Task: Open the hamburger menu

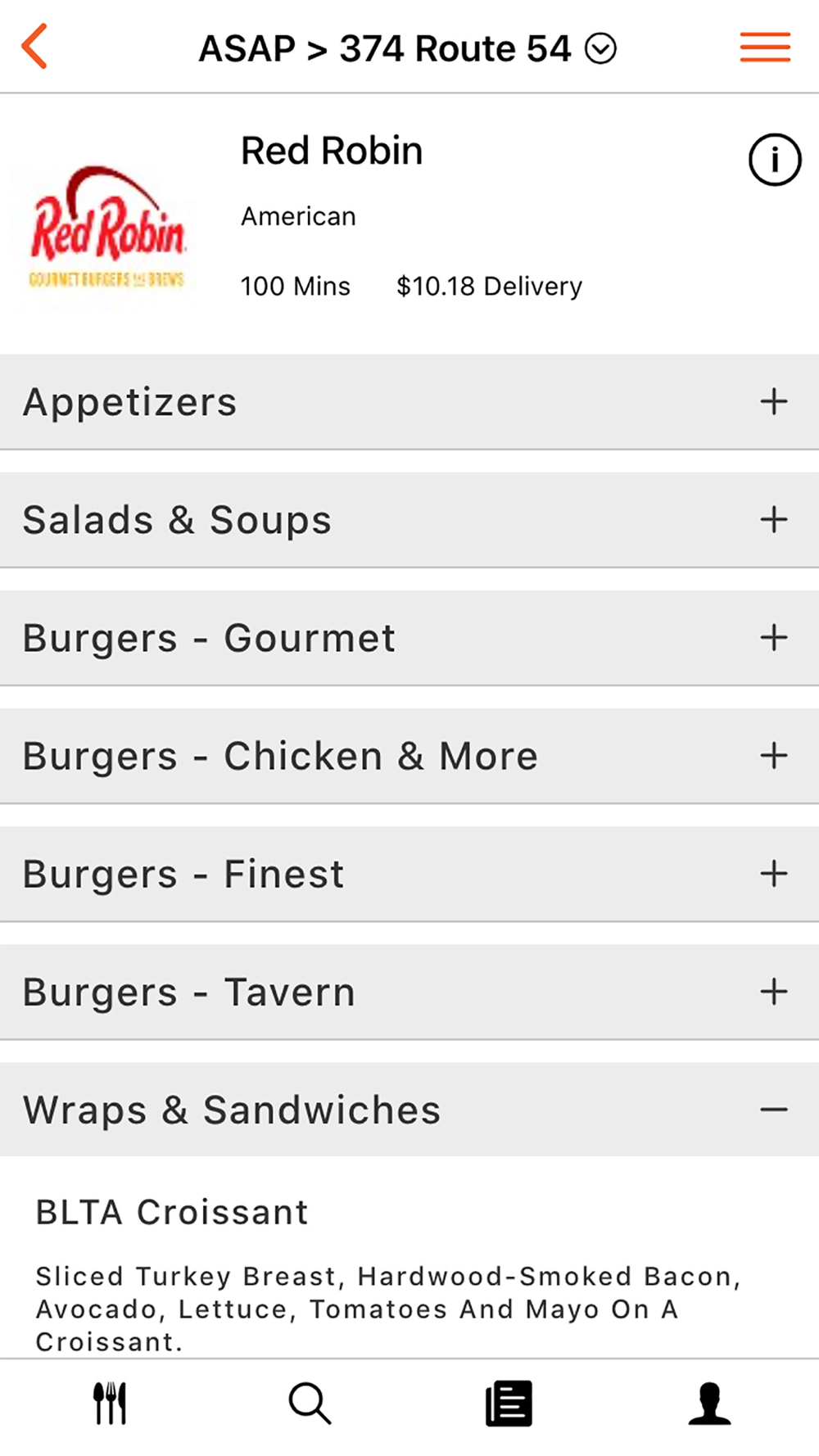Action: (765, 47)
